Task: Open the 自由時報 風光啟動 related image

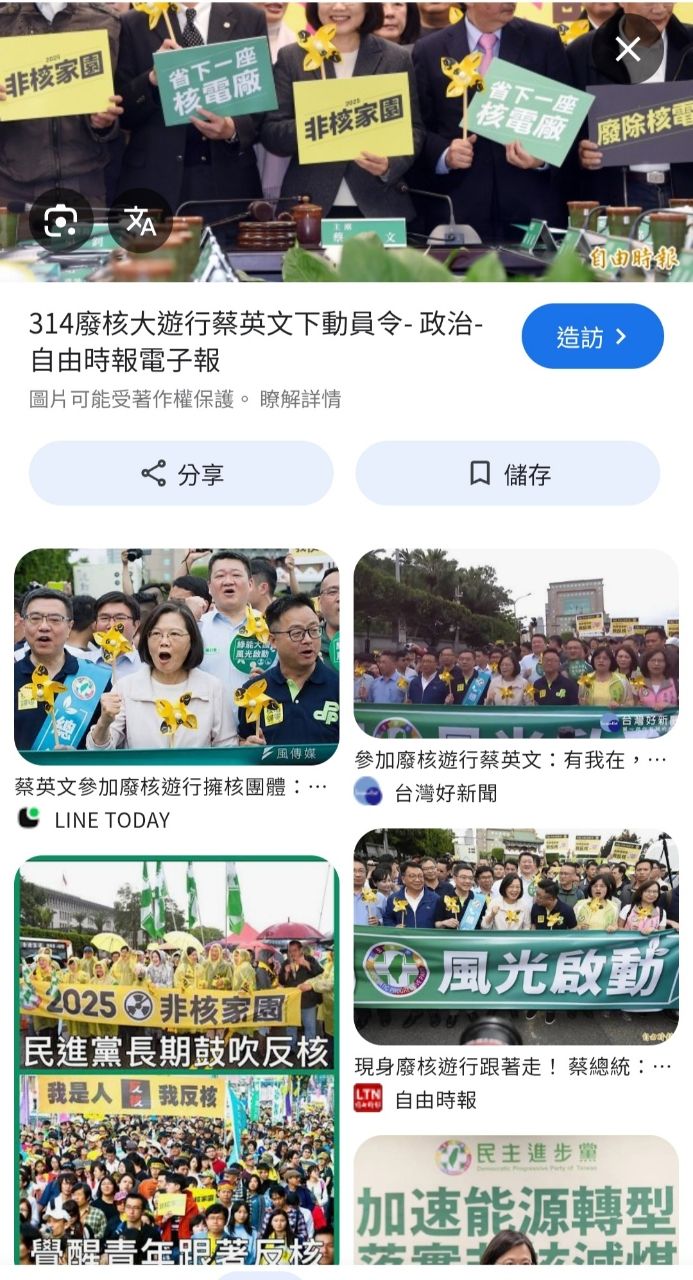Action: pos(516,936)
